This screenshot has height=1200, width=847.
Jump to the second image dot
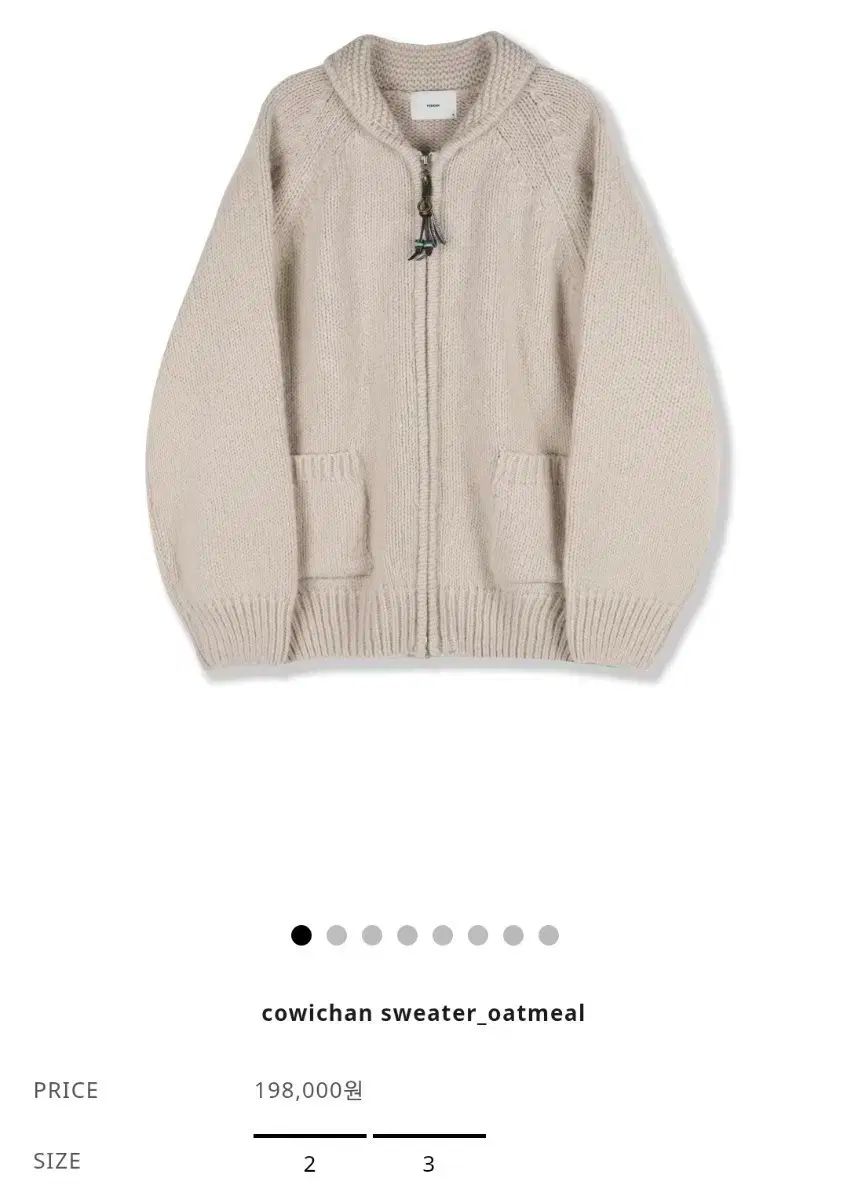[337, 935]
